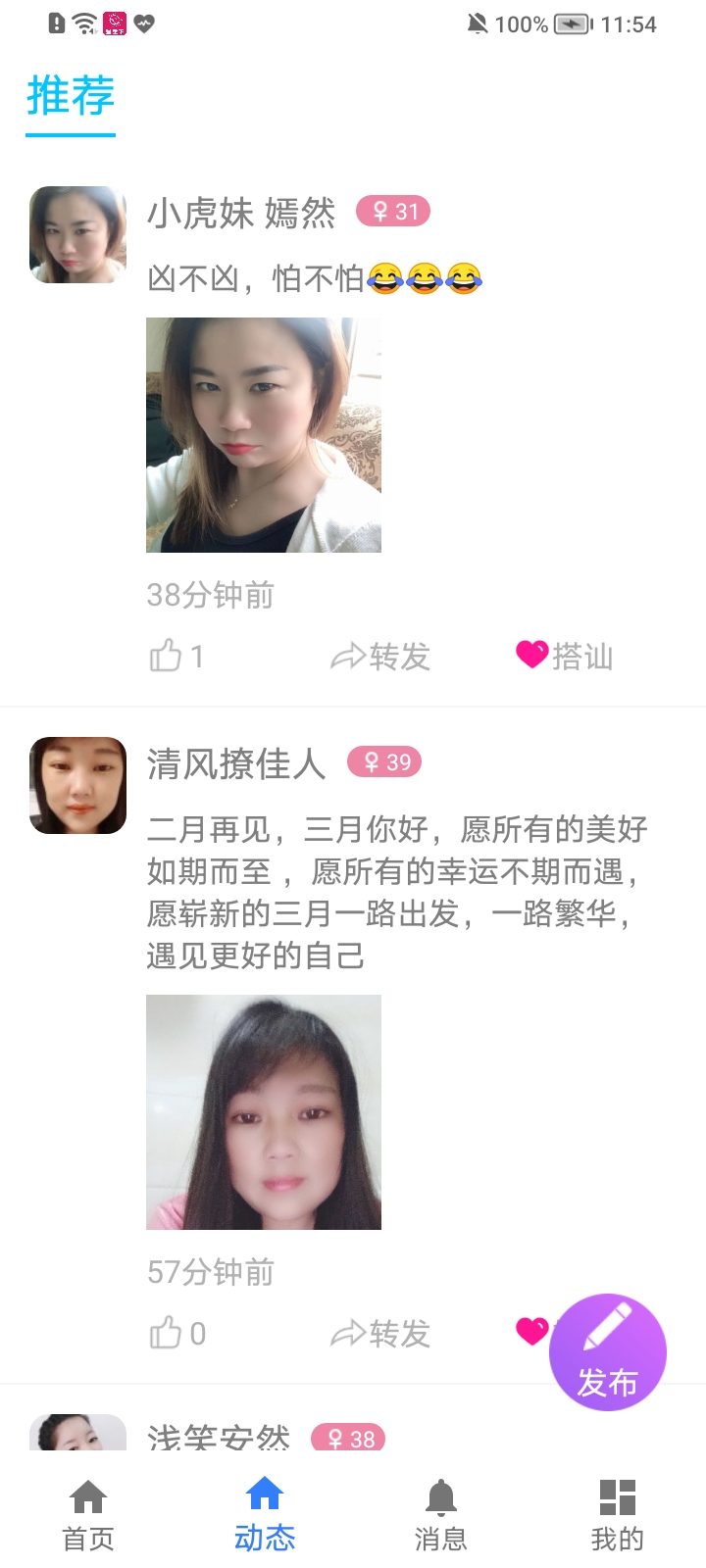
Task: Go to the 我的 tab
Action: 618,1515
